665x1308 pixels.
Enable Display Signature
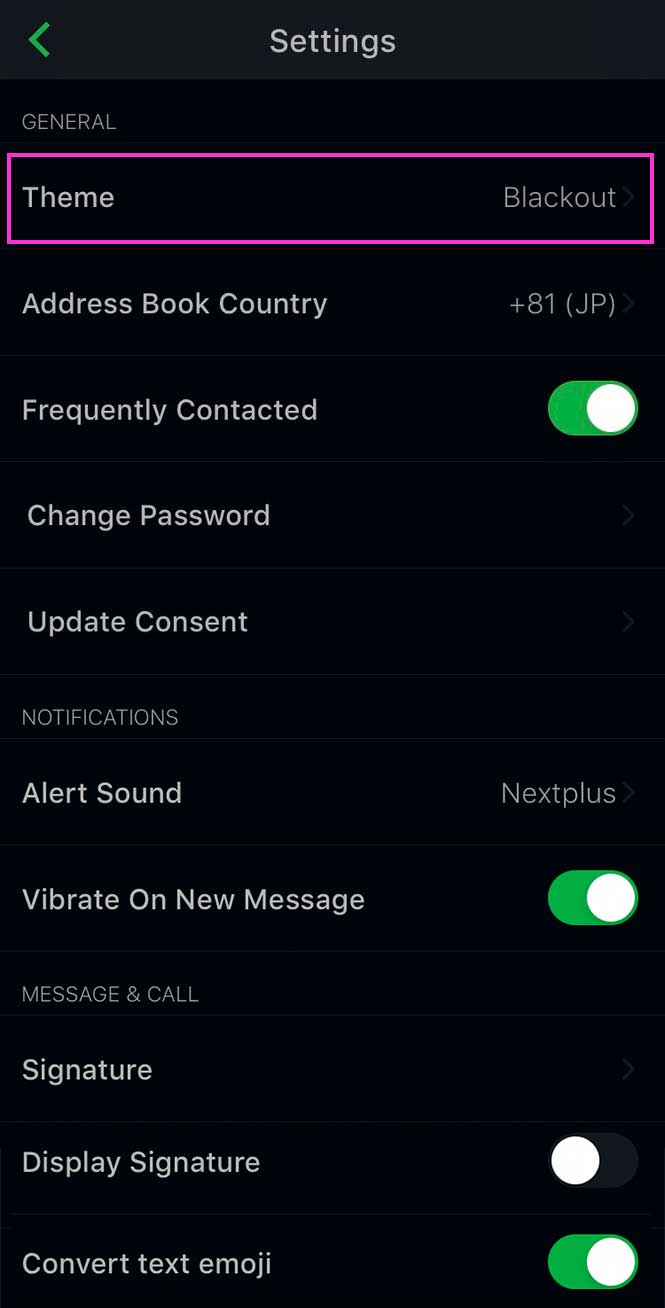pos(592,1162)
